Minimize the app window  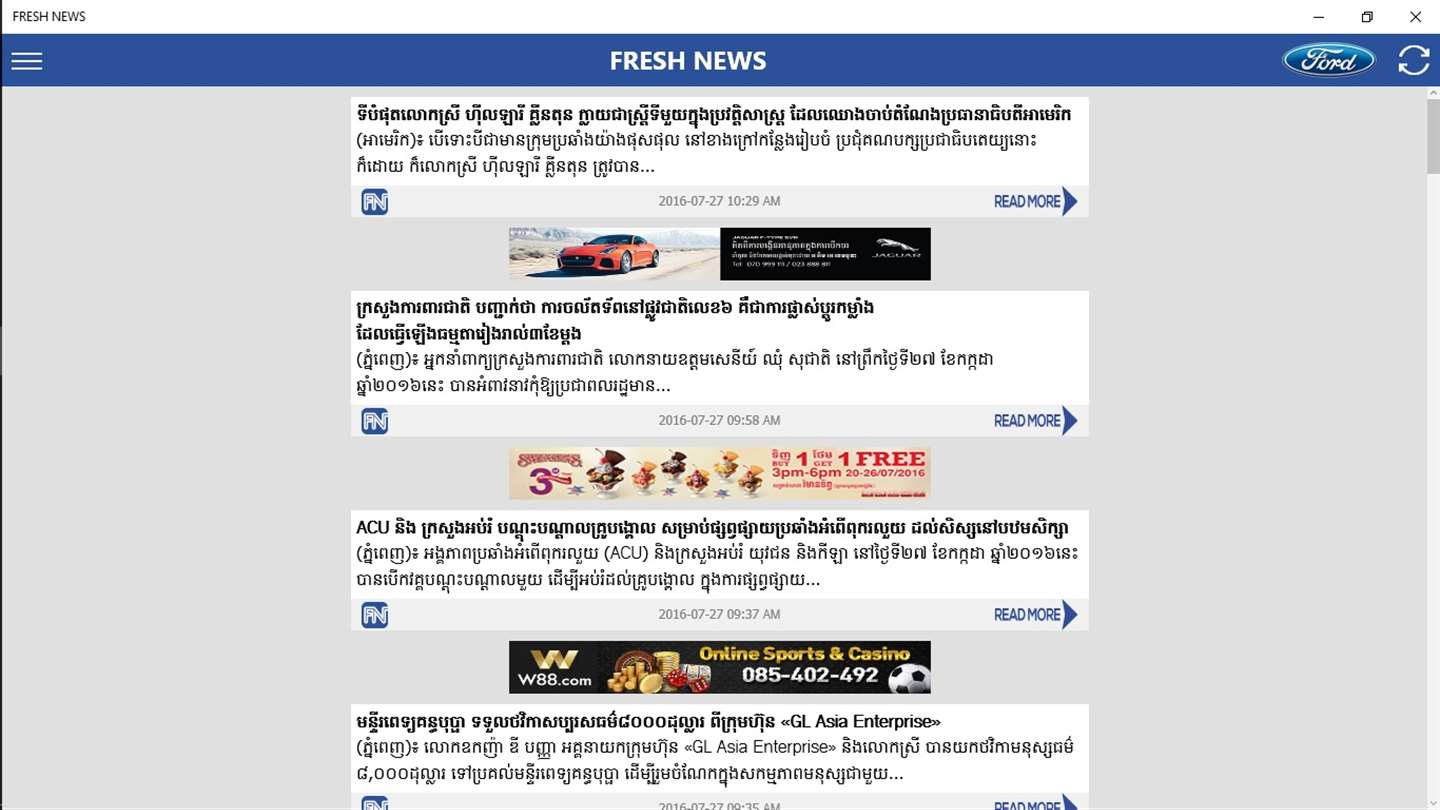(x=1319, y=16)
